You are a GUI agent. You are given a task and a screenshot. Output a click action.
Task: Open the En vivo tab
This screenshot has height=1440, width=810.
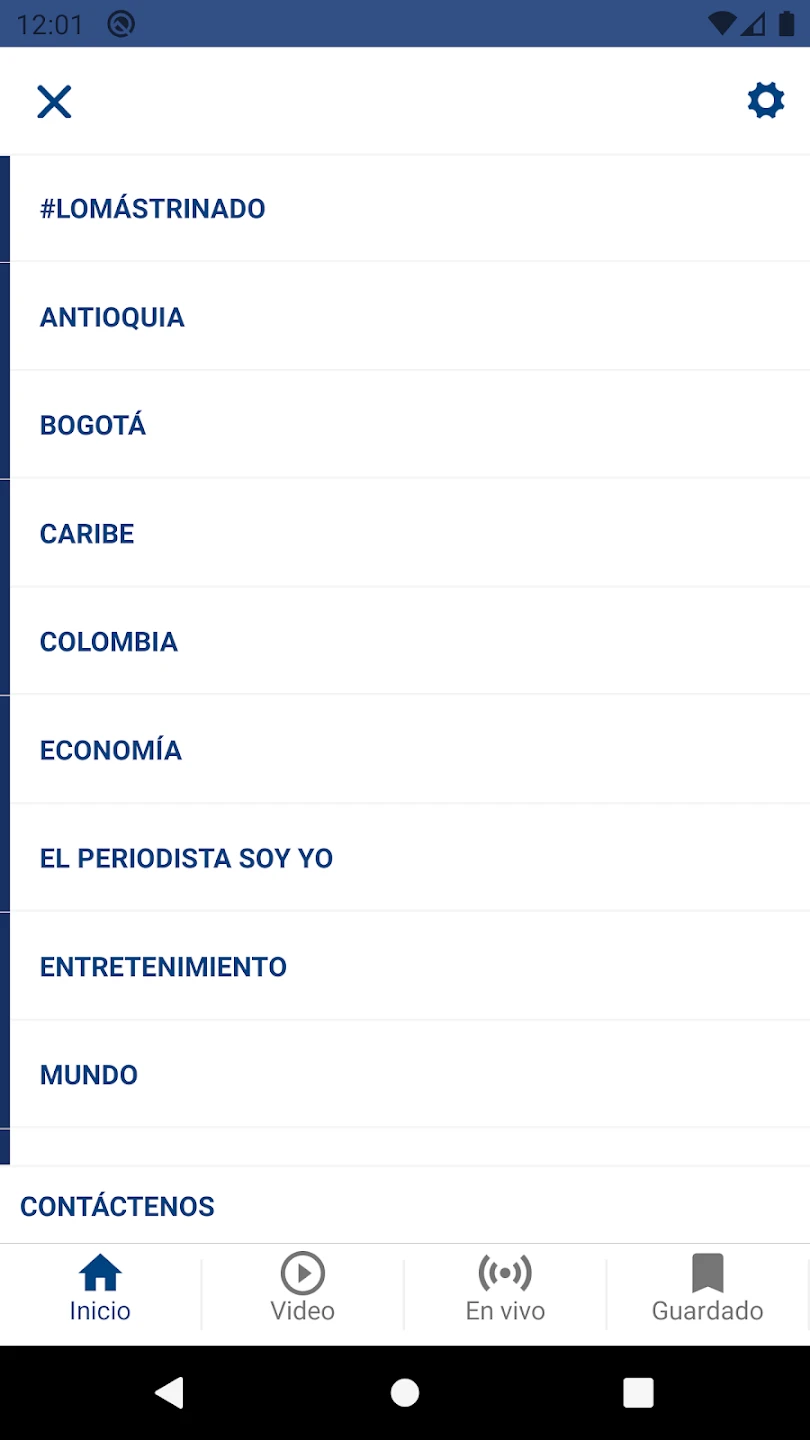pos(505,1290)
